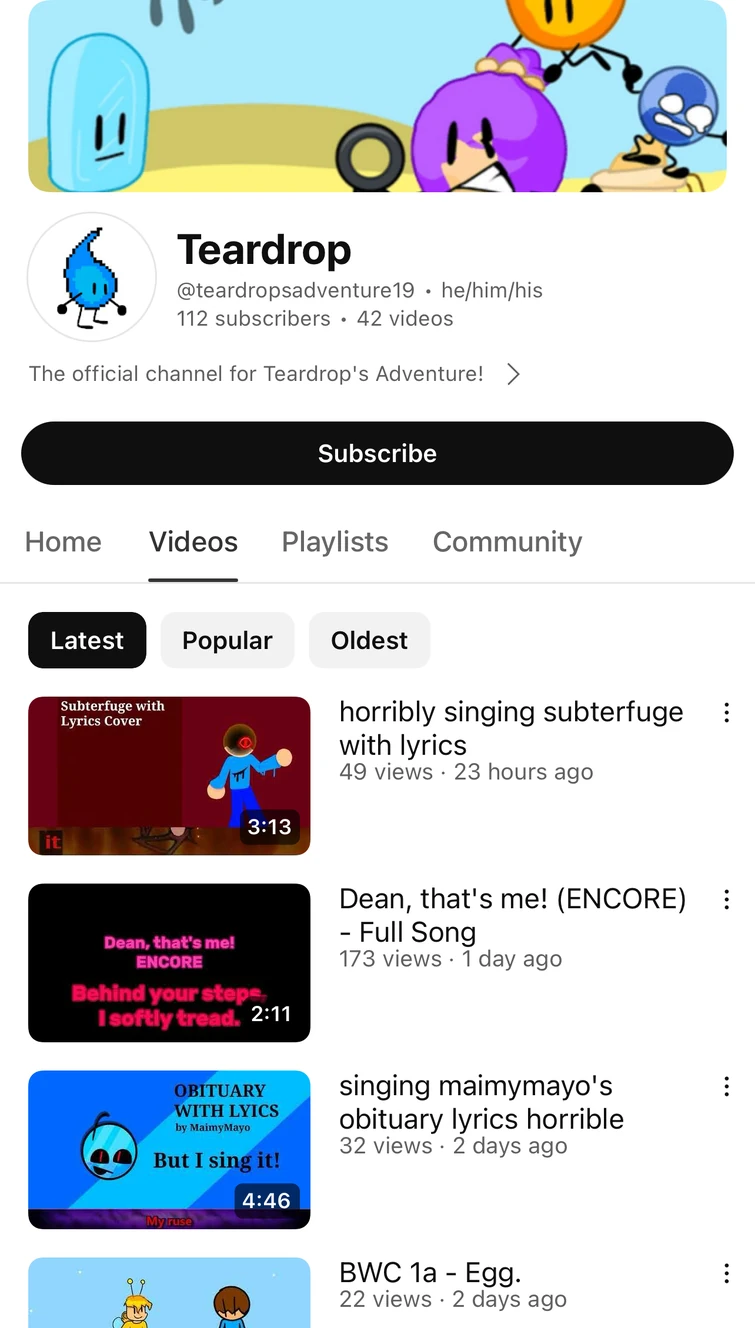Open the channel banner image
Screen dimensions: 755x1328
point(377,95)
